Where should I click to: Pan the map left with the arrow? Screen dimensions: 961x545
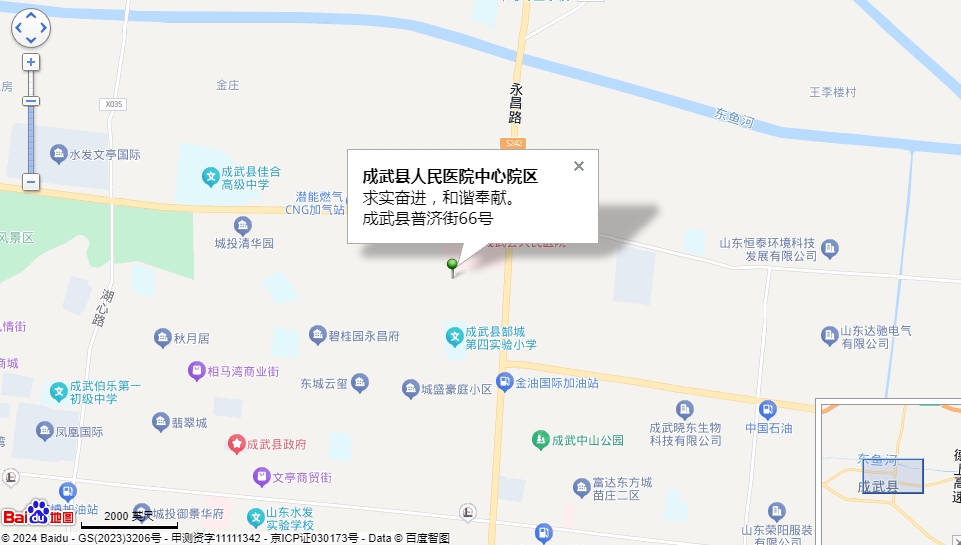tap(17, 28)
